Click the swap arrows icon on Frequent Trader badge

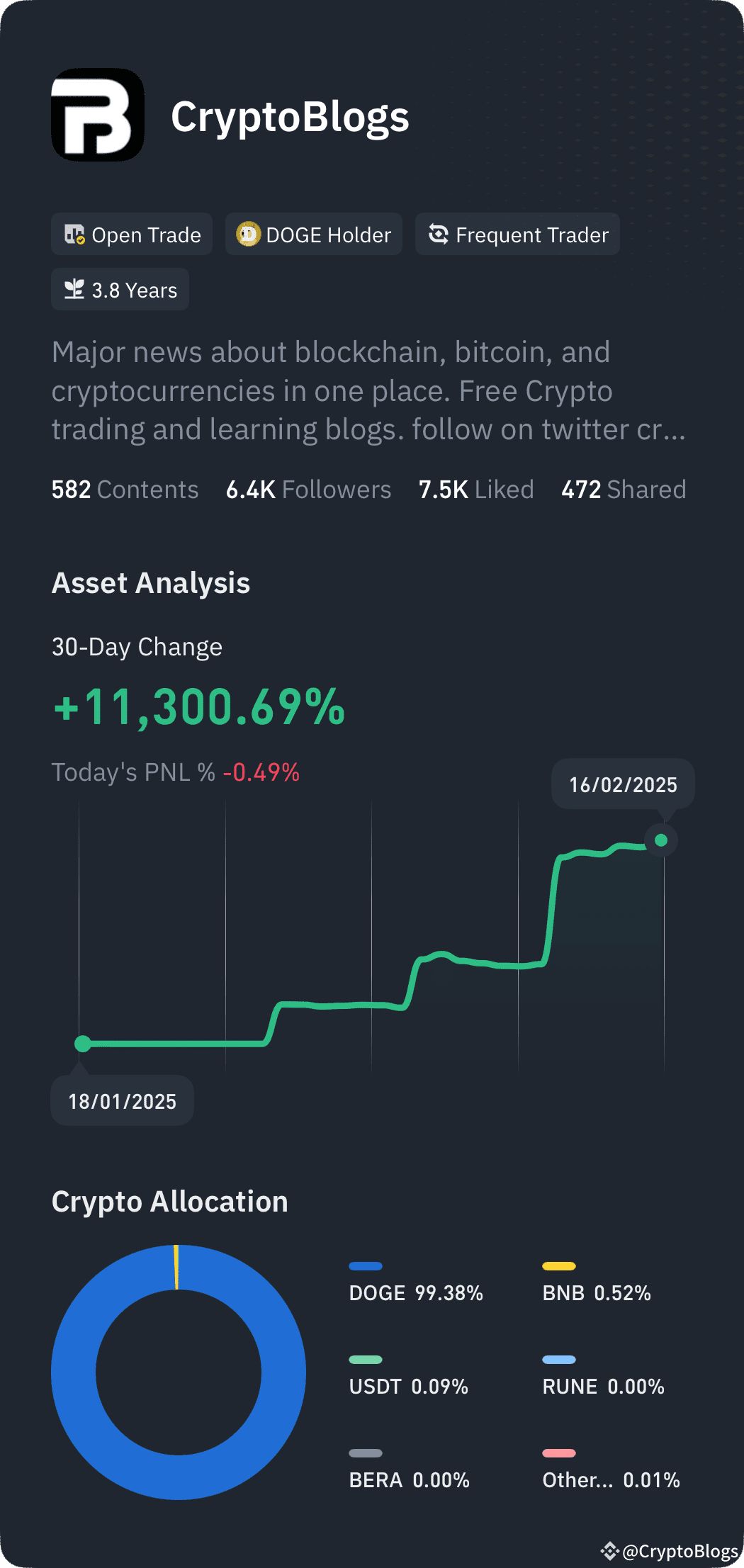pos(439,234)
